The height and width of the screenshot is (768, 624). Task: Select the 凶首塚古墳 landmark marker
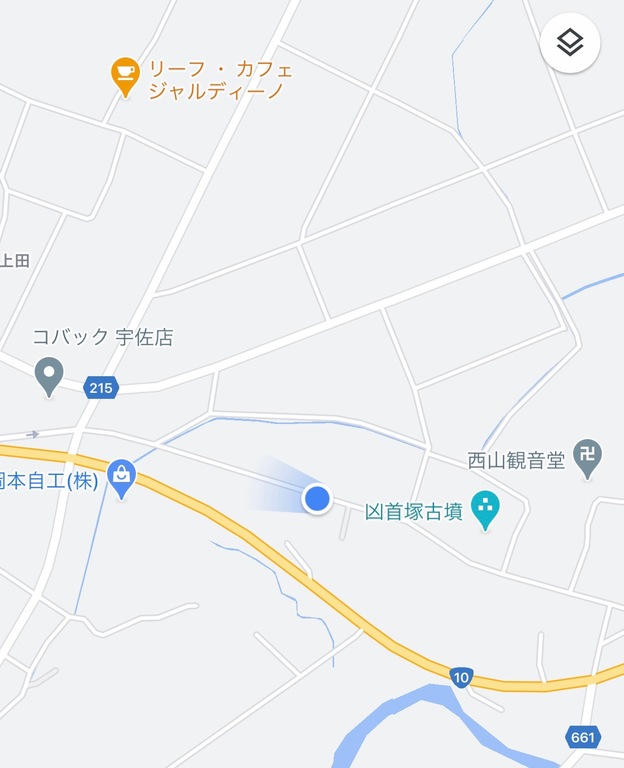pos(487,510)
